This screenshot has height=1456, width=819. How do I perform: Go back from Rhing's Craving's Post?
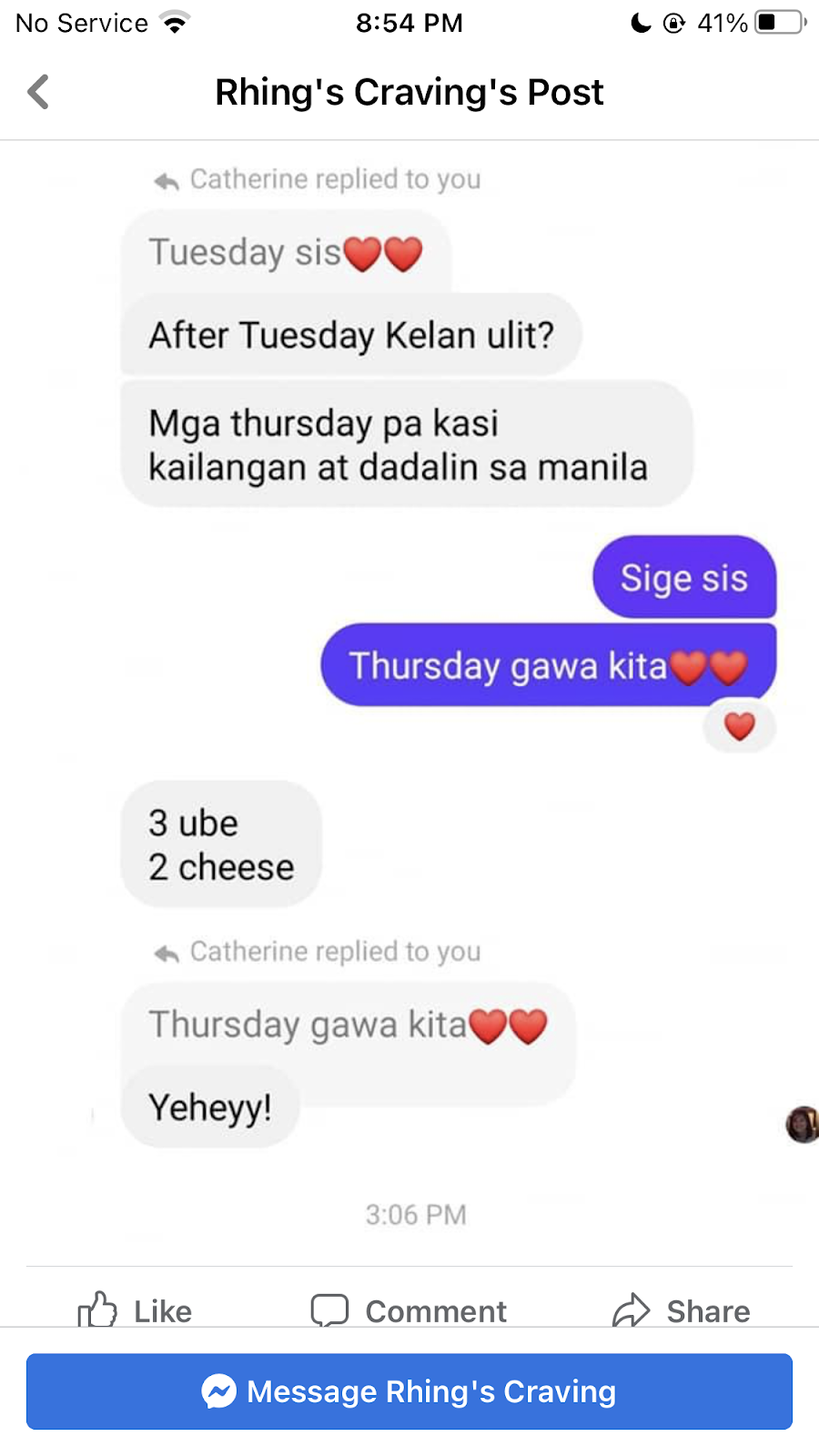tap(38, 92)
